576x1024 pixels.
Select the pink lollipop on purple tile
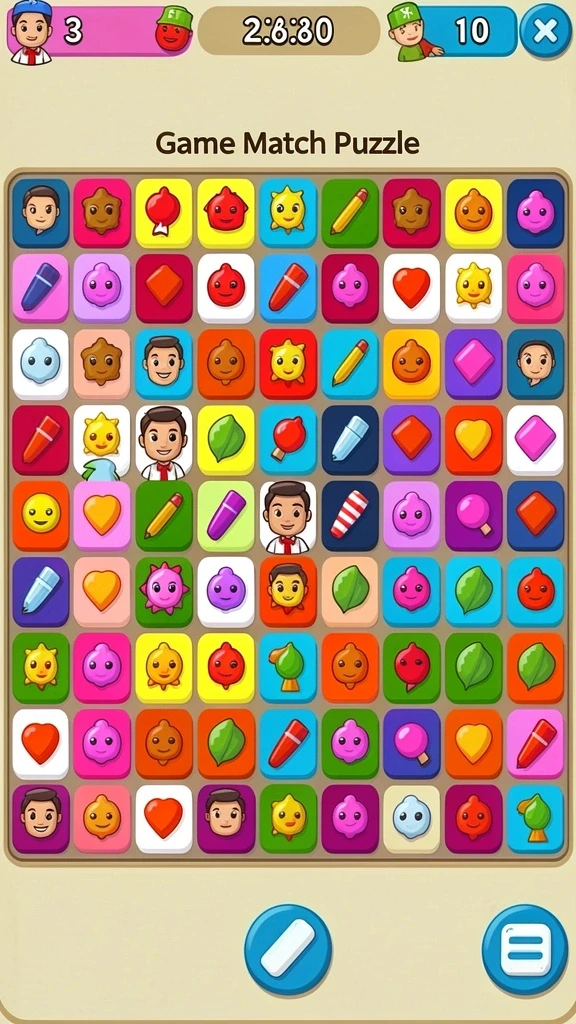(x=473, y=514)
